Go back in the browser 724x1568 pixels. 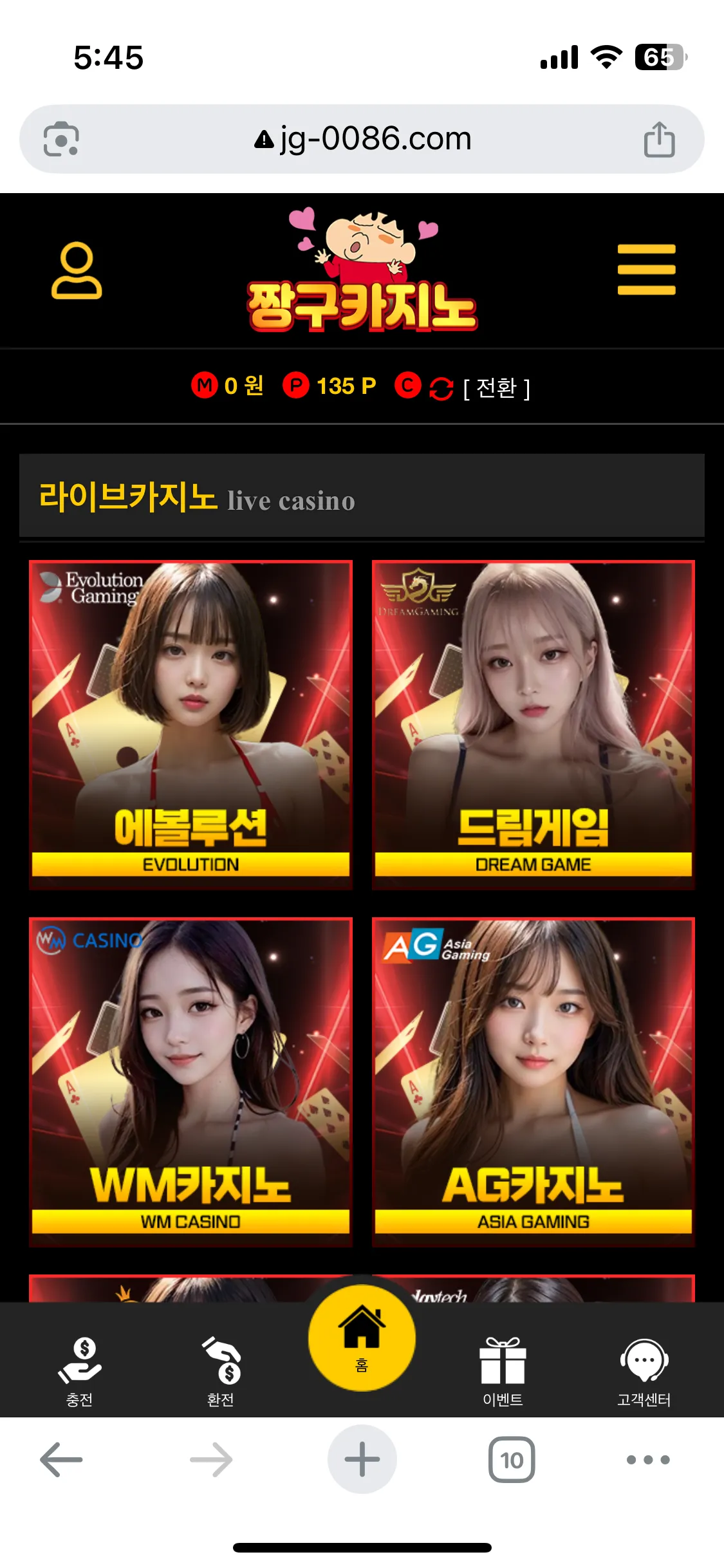61,1459
